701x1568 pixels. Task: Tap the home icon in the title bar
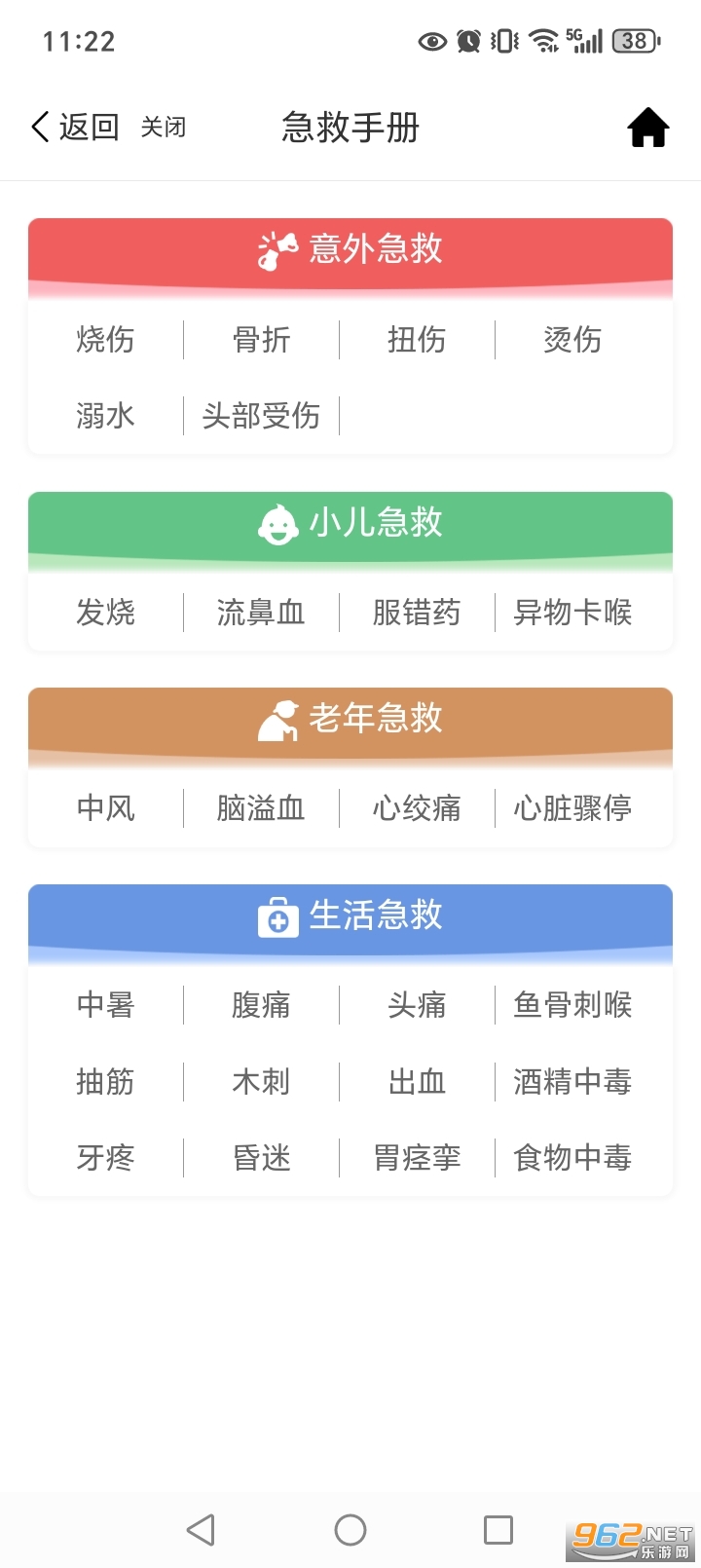(647, 127)
